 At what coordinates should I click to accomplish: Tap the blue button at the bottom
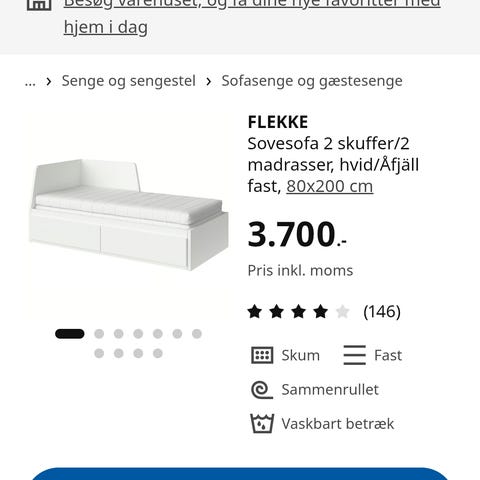coord(240,474)
